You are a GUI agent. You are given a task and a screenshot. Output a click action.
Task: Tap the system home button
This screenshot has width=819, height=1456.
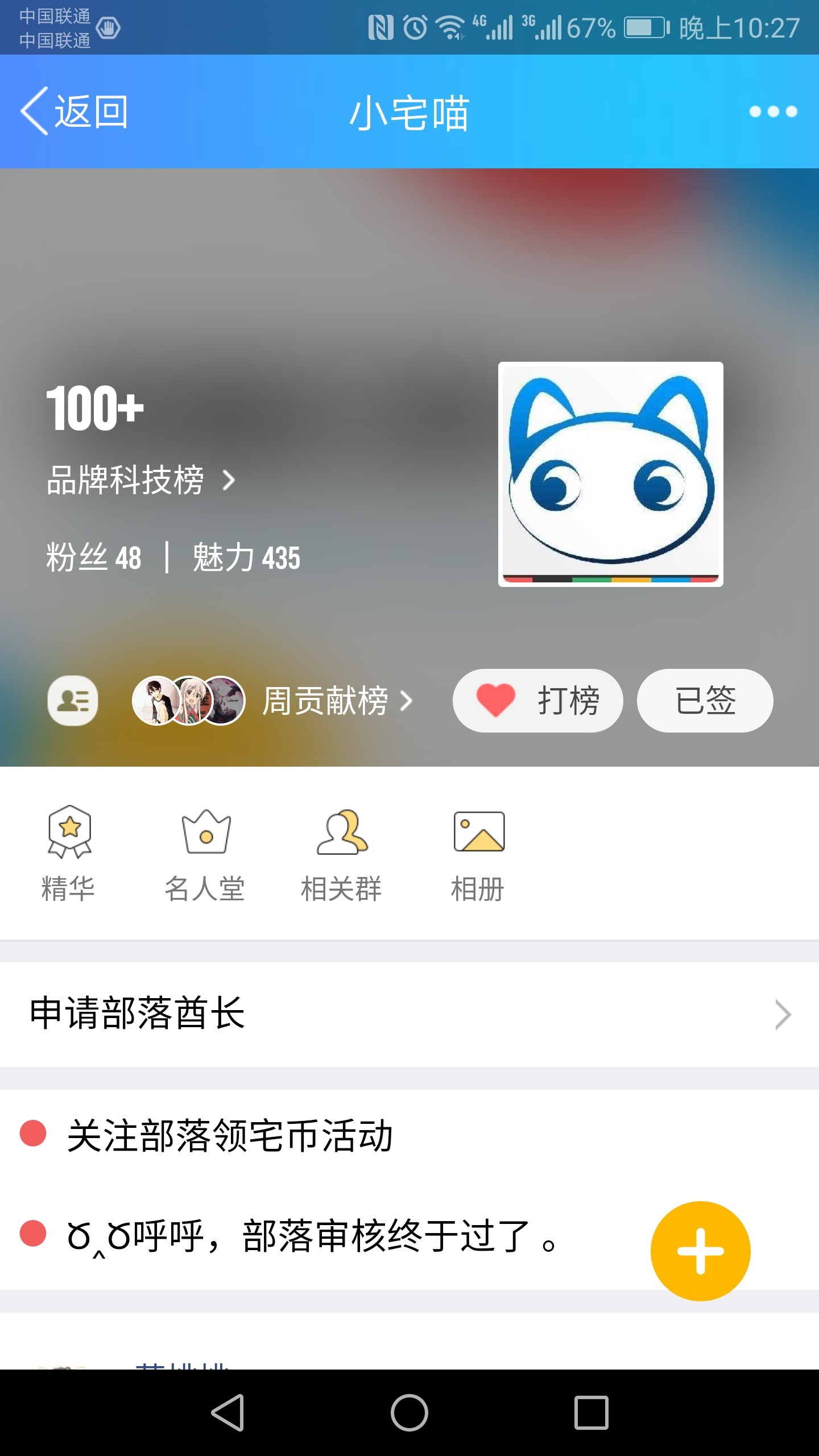pos(409,1412)
